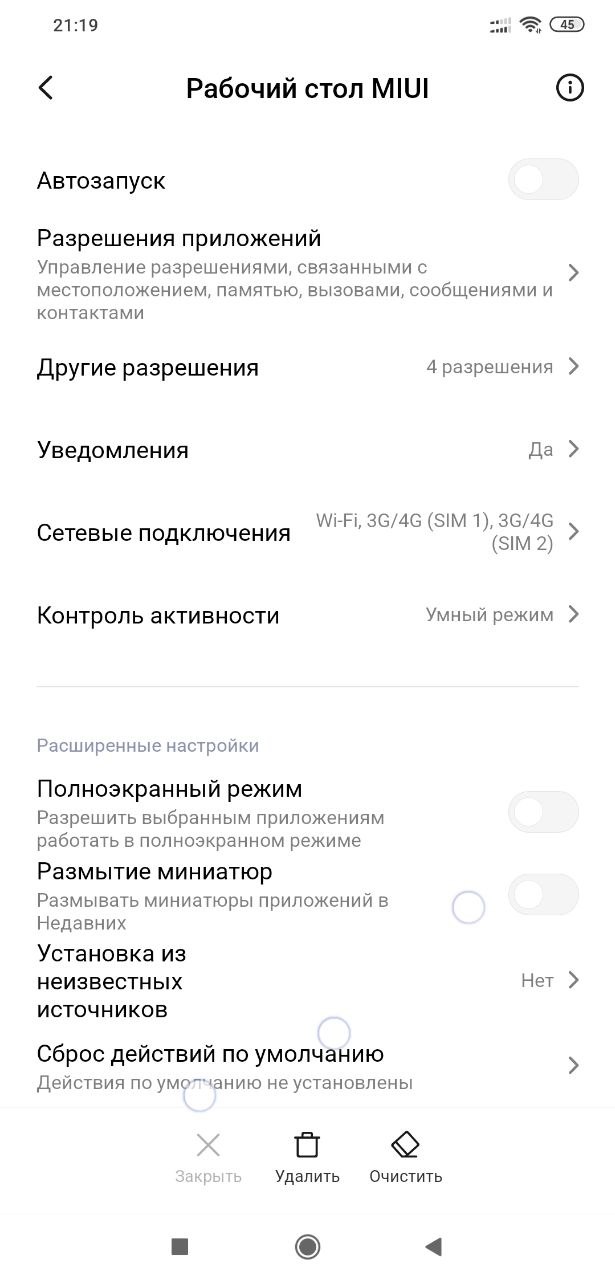Tap the Удалить button
Screen dimensions: 615x1280
pos(307,1157)
